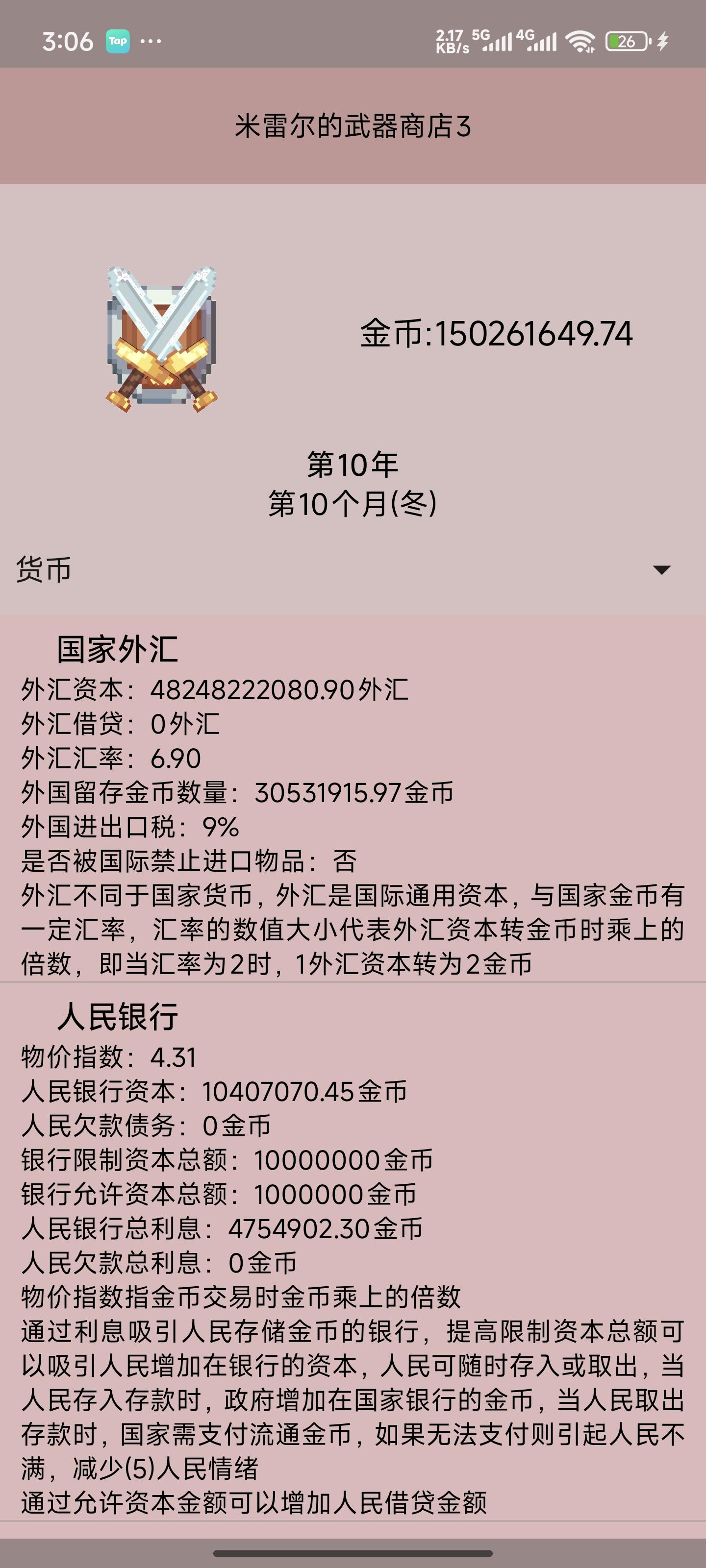706x1568 pixels.
Task: Tap the three-dots notification indicator
Action: click(x=151, y=41)
